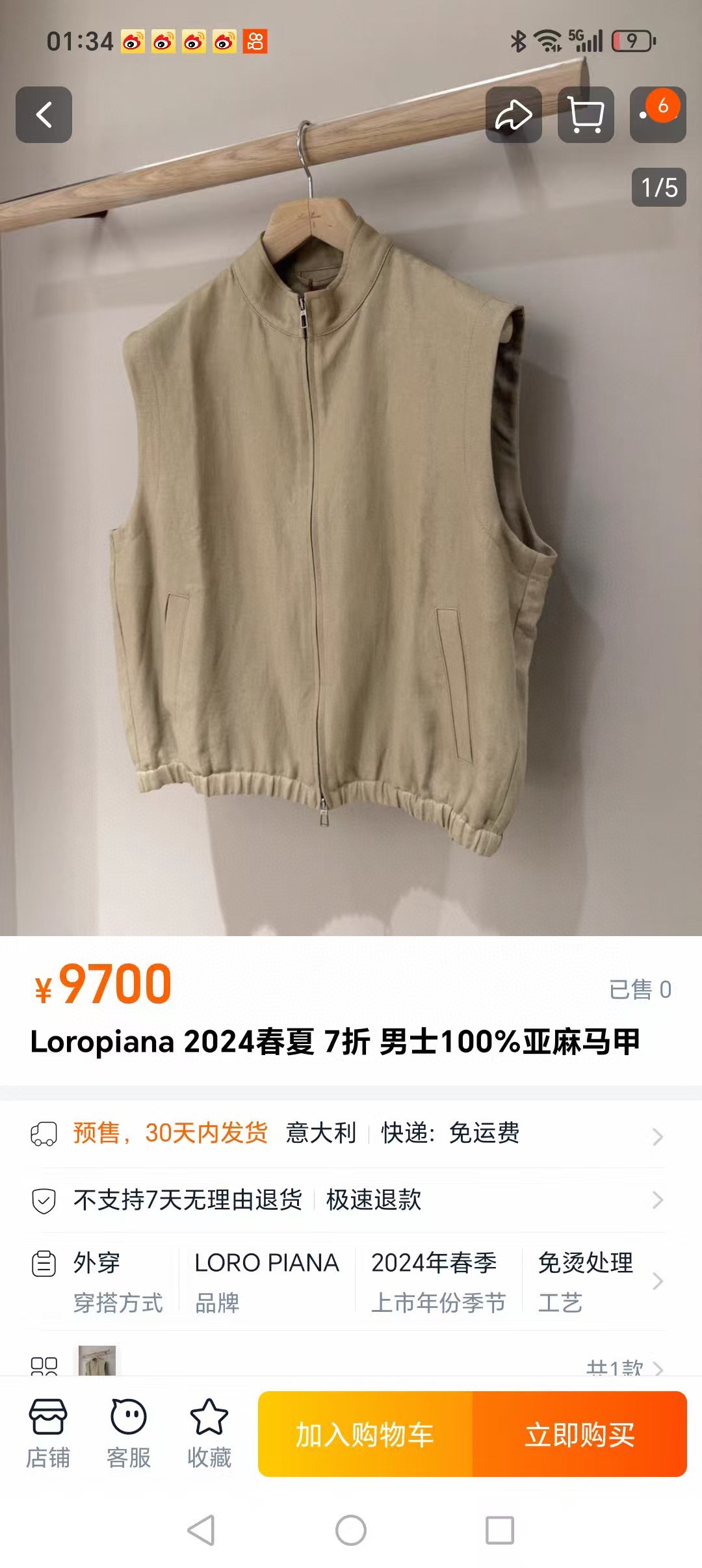The height and width of the screenshot is (1568, 702).
Task: Tap the system home button
Action: tap(350, 1530)
